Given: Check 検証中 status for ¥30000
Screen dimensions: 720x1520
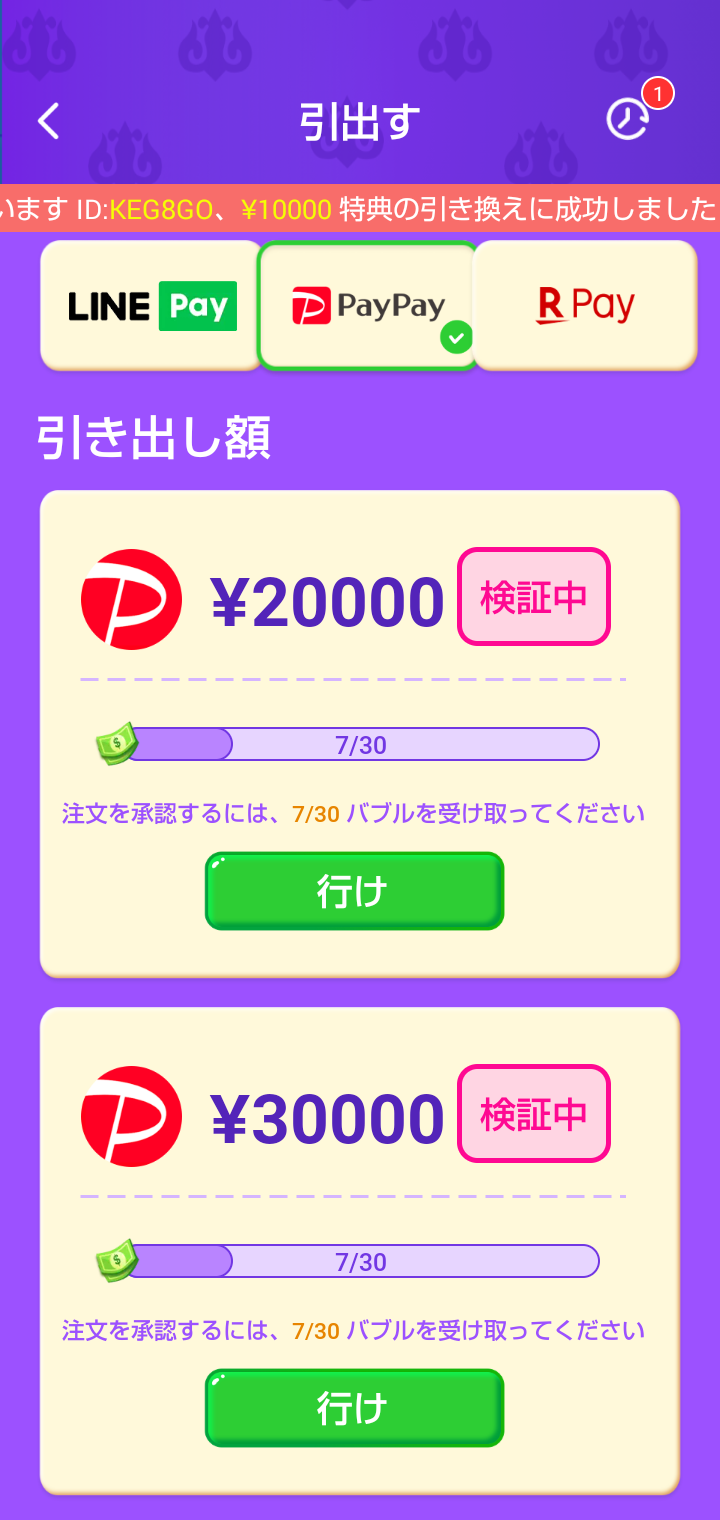Looking at the screenshot, I should tap(534, 1114).
